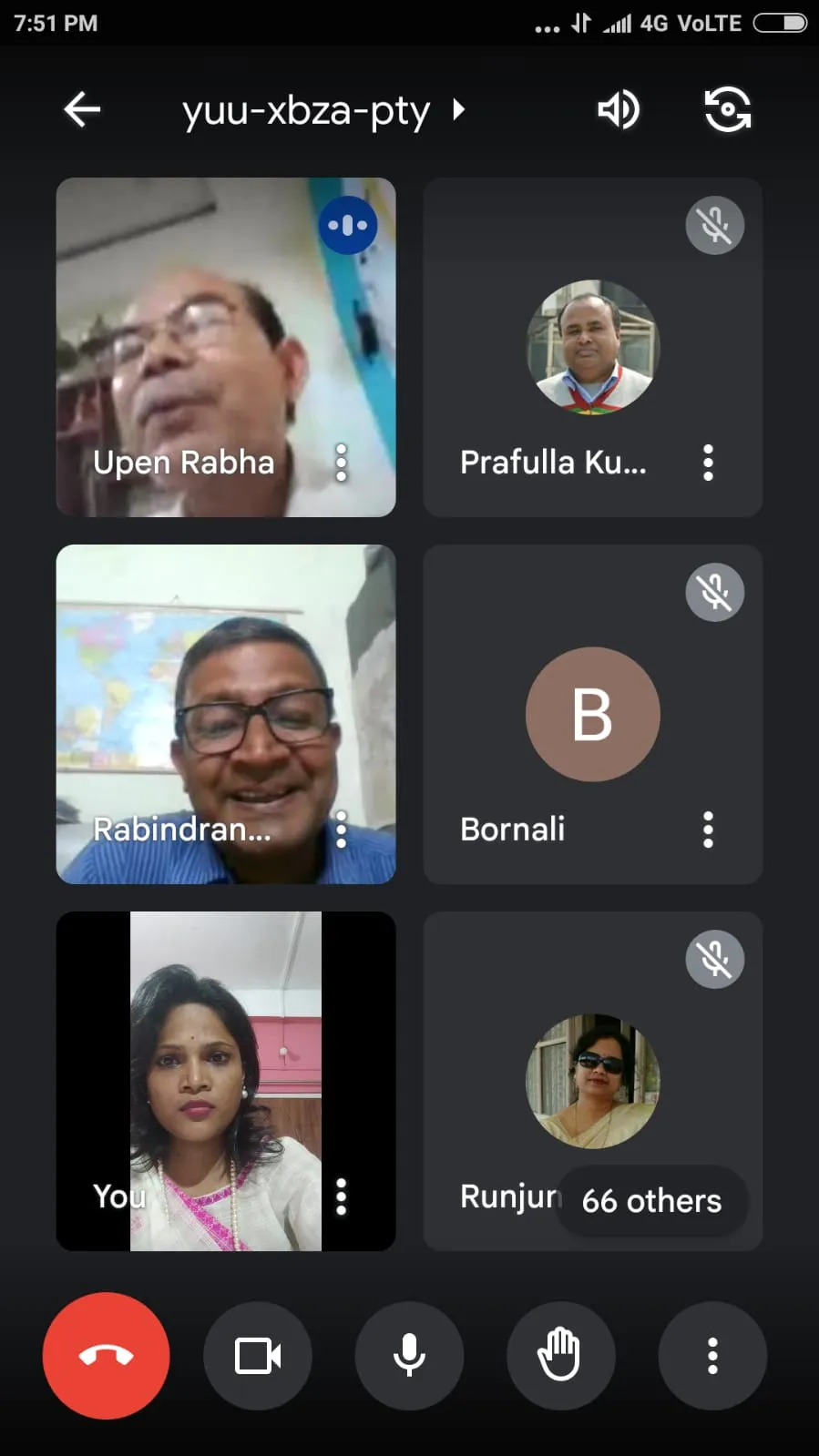Change the audio output speaker
The height and width of the screenshot is (1456, 819).
(x=619, y=110)
